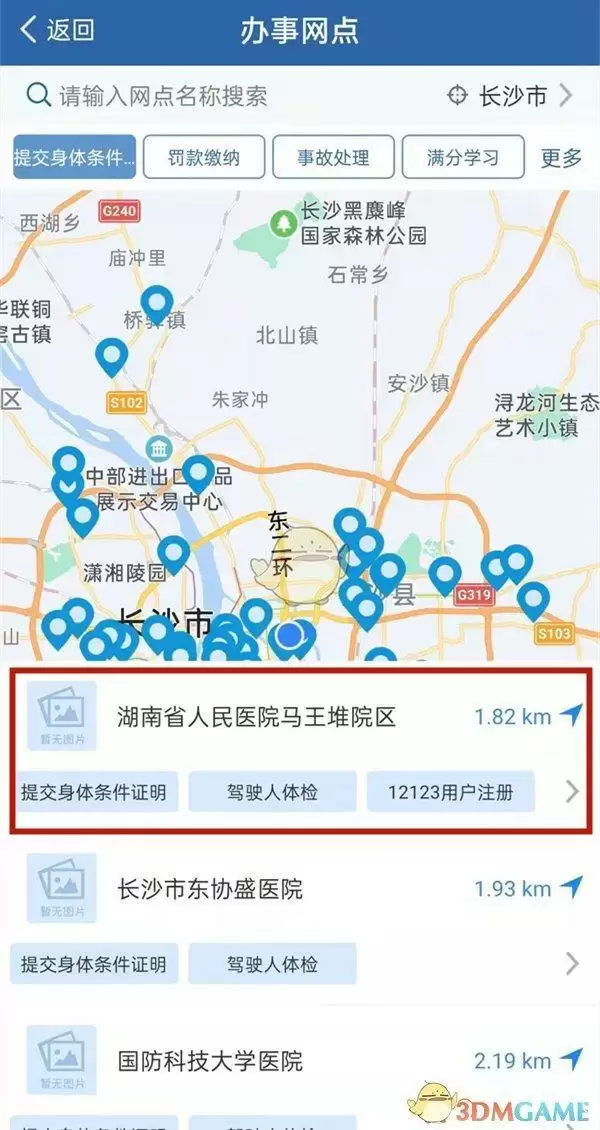Filter by 事故处理

coord(333,157)
